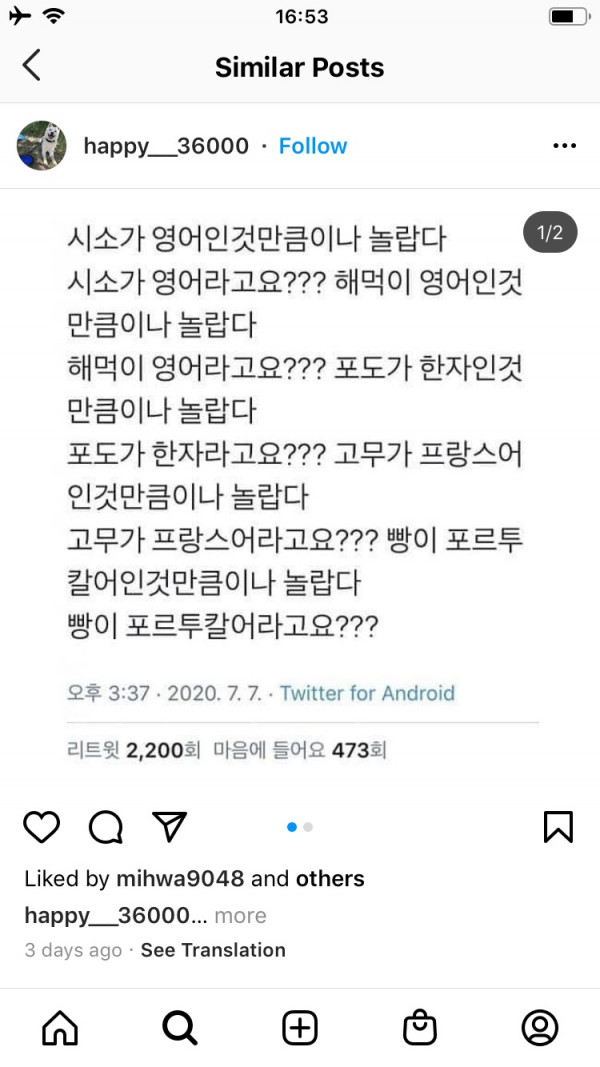Open happy___36000 profile picture
This screenshot has width=600, height=1067.
pos(42,146)
